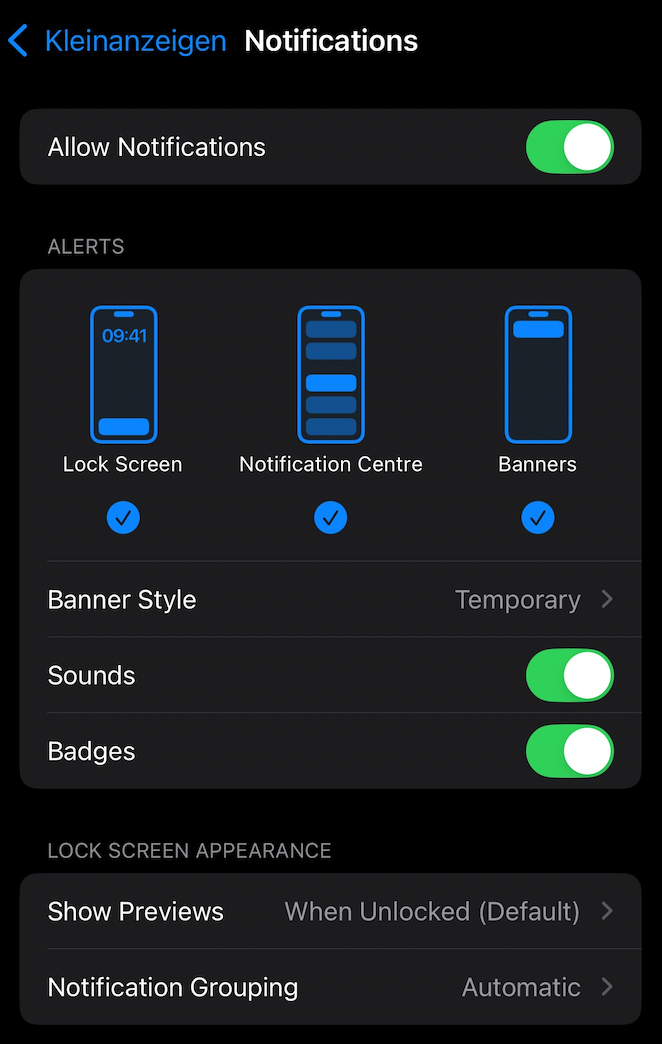Image resolution: width=662 pixels, height=1044 pixels.
Task: Open Show Previews setting
Action: [330, 912]
